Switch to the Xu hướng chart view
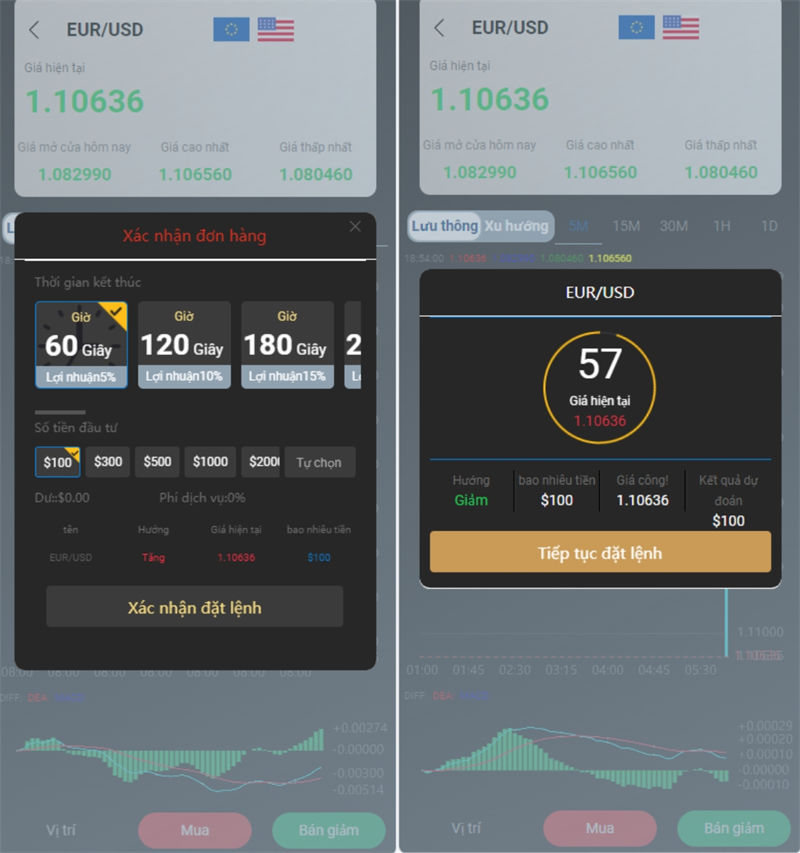Image resolution: width=800 pixels, height=853 pixels. click(516, 226)
